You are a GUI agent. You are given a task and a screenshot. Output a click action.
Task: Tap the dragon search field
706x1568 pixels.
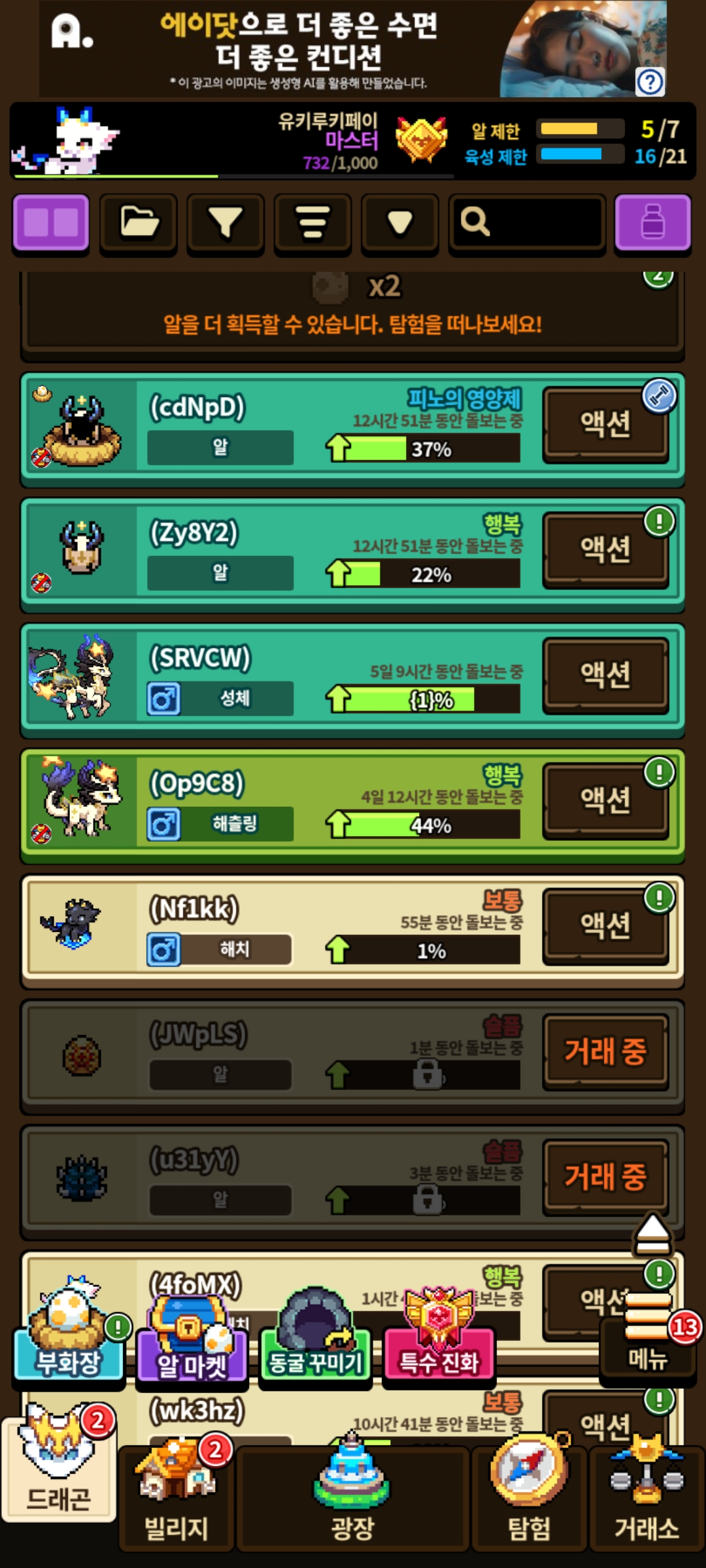tap(527, 223)
